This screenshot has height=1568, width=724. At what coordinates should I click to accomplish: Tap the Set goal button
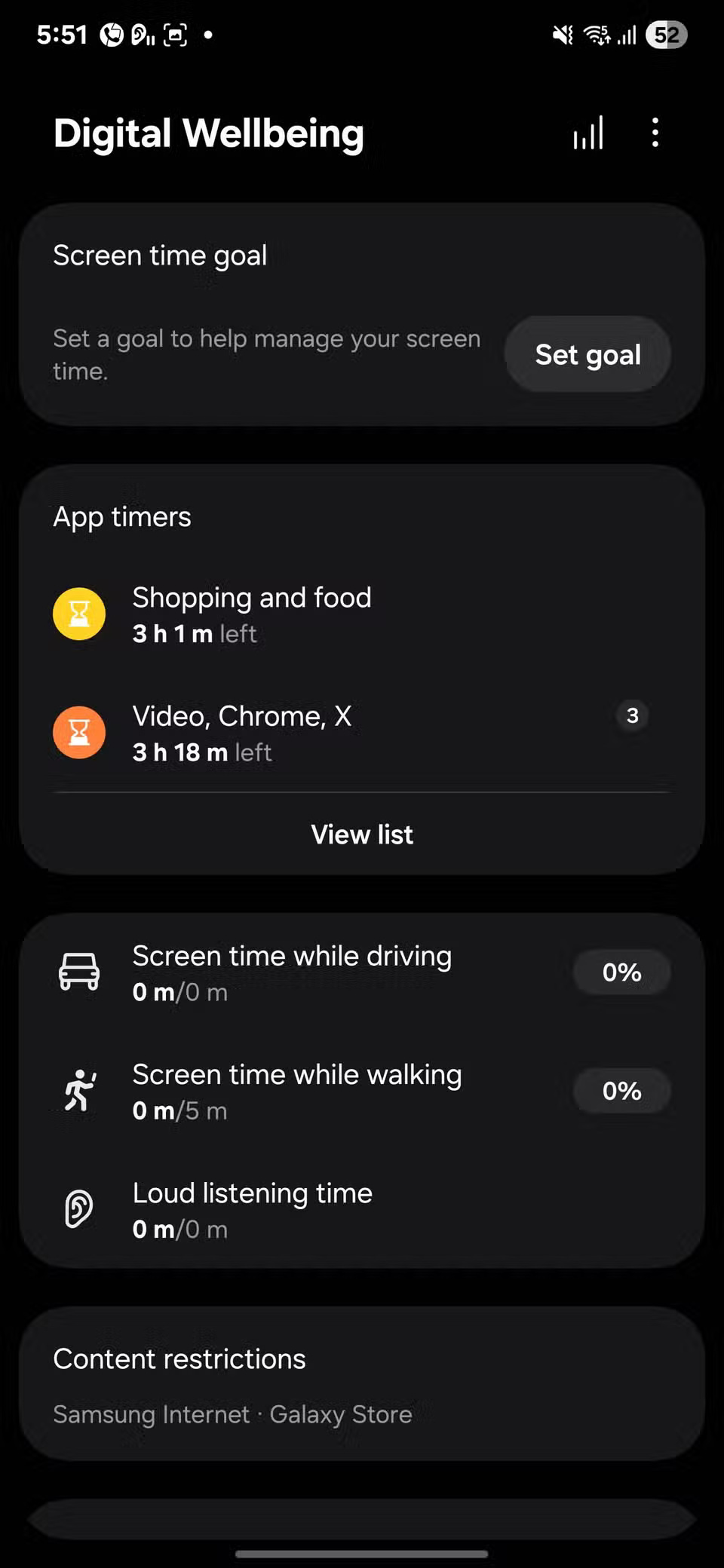[x=587, y=354]
